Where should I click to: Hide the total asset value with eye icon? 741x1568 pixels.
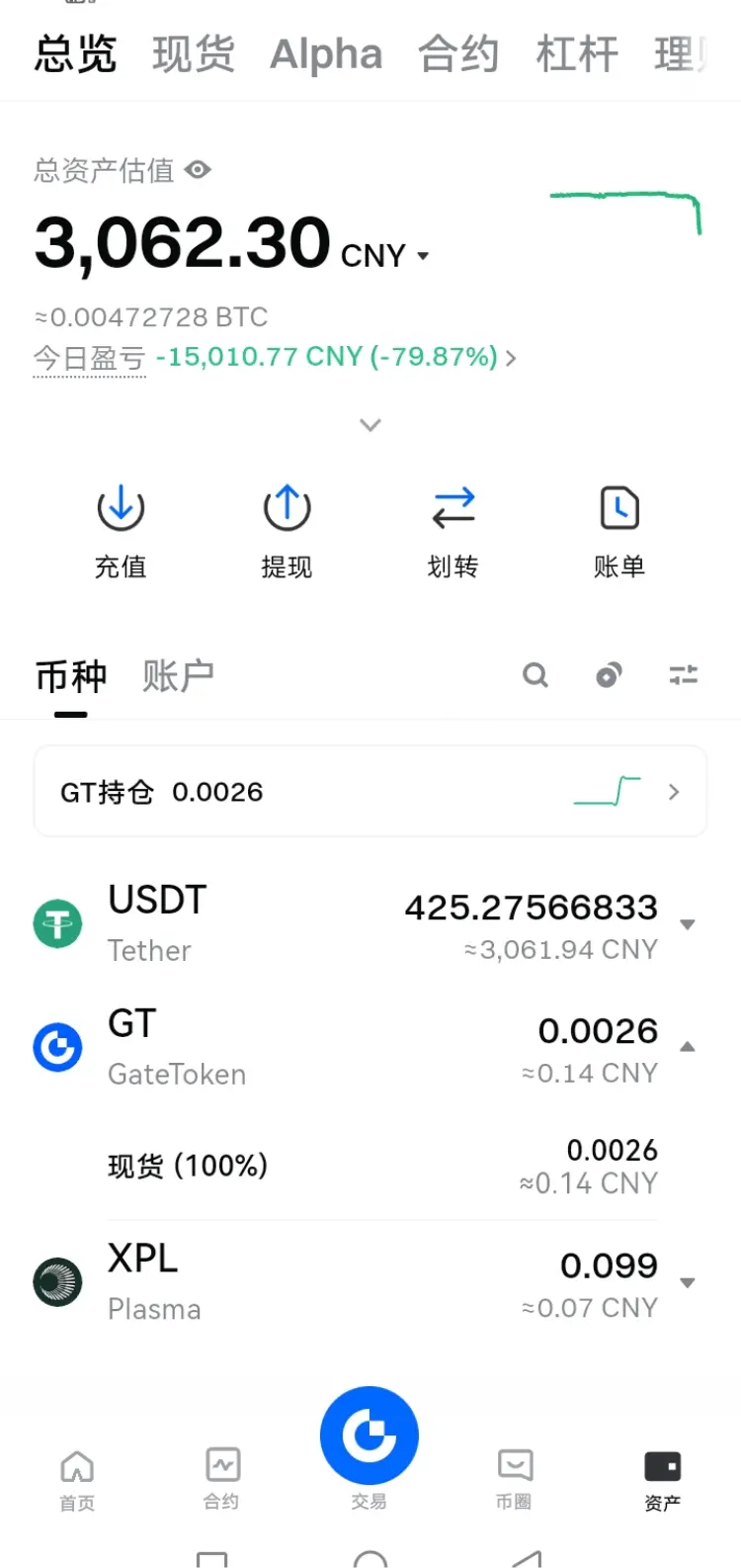pos(199,170)
